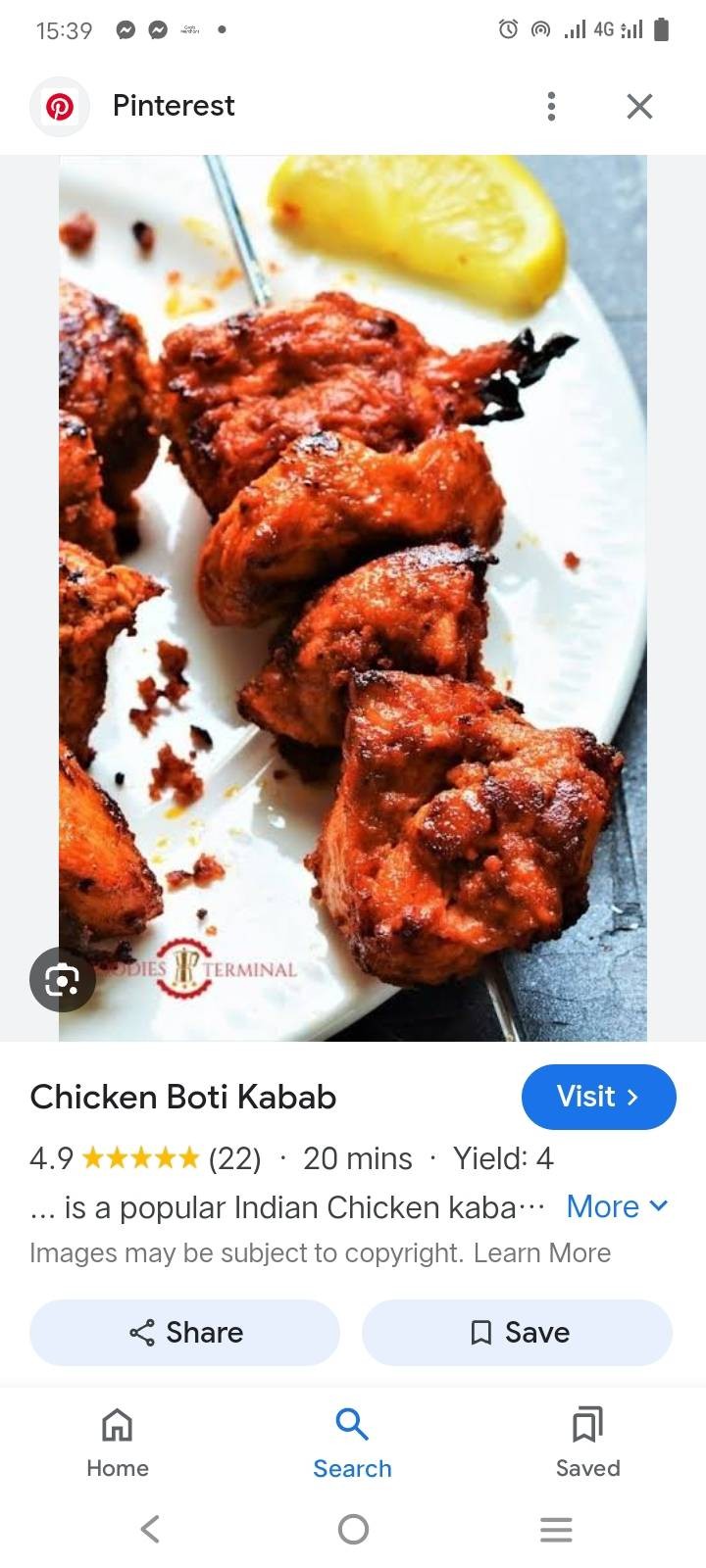Image resolution: width=706 pixels, height=1568 pixels.
Task: Open the three-dot overflow menu
Action: click(x=551, y=106)
